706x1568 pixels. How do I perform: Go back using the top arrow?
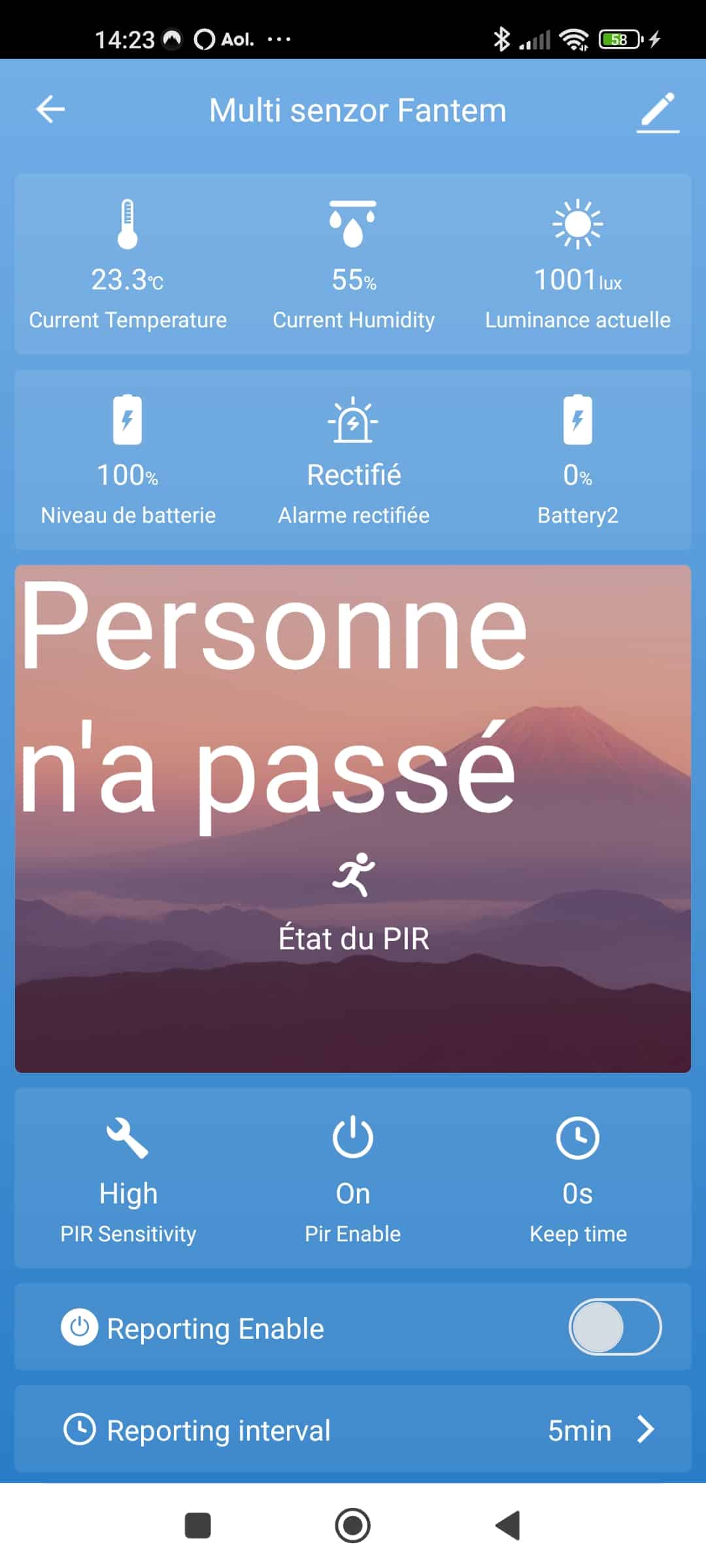[x=50, y=109]
